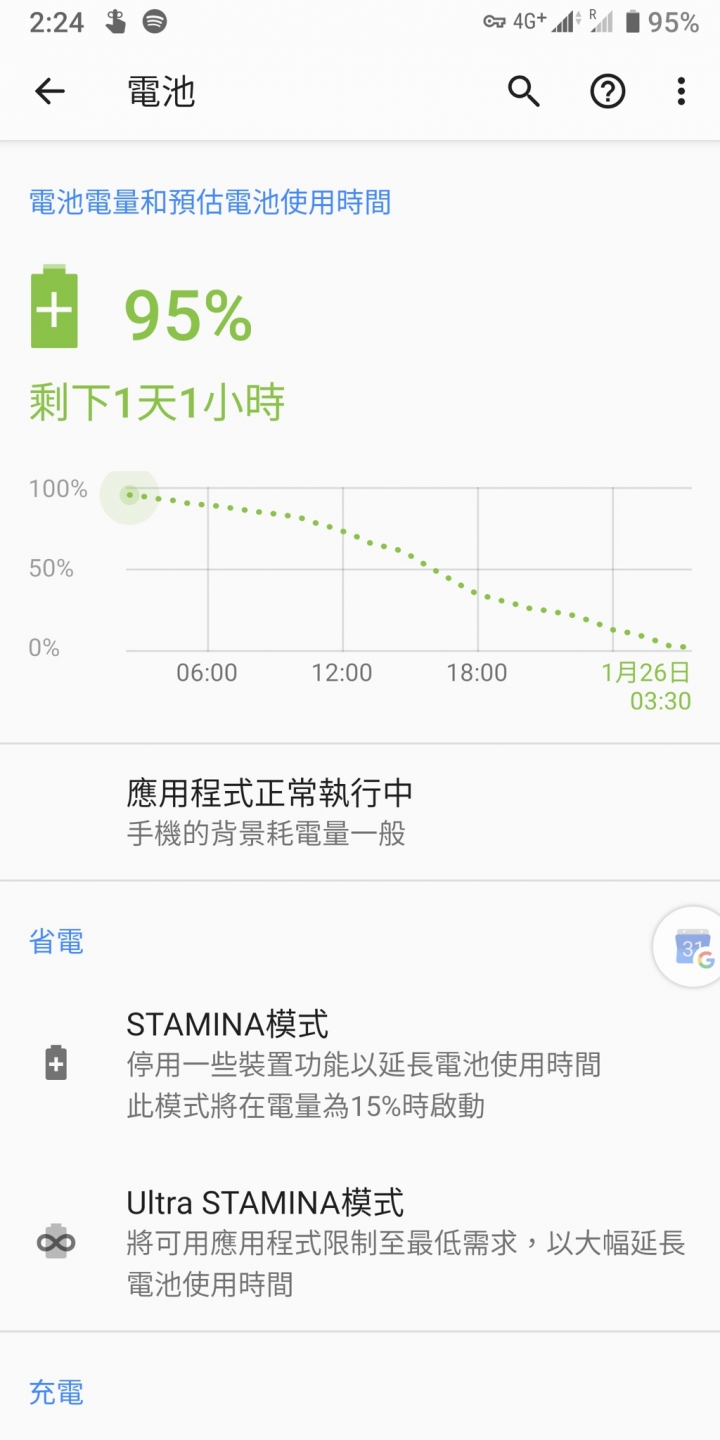
Task: Open STAMINA模式 settings
Action: tap(360, 1064)
